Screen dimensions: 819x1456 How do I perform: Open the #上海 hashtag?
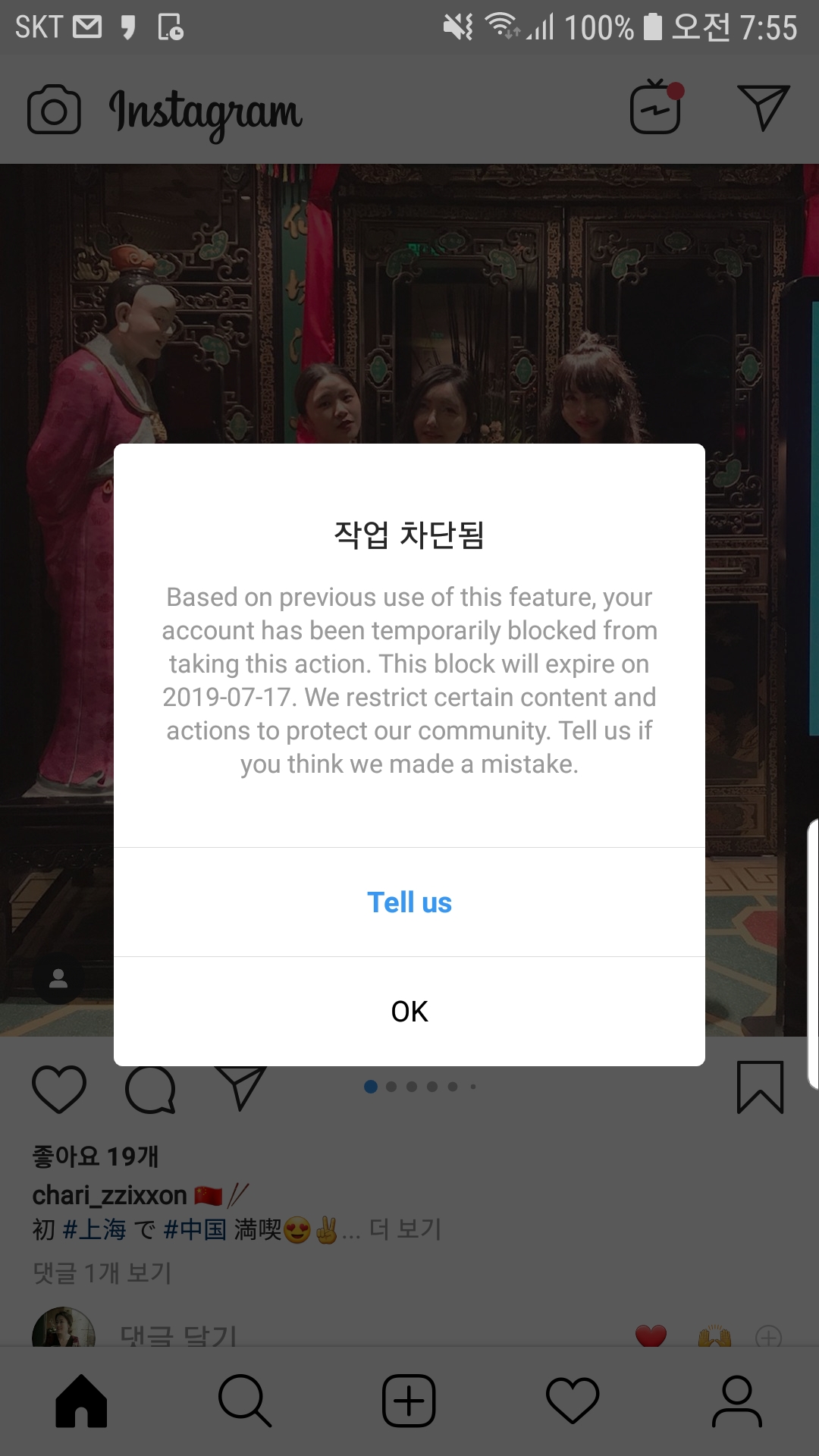point(94,1229)
